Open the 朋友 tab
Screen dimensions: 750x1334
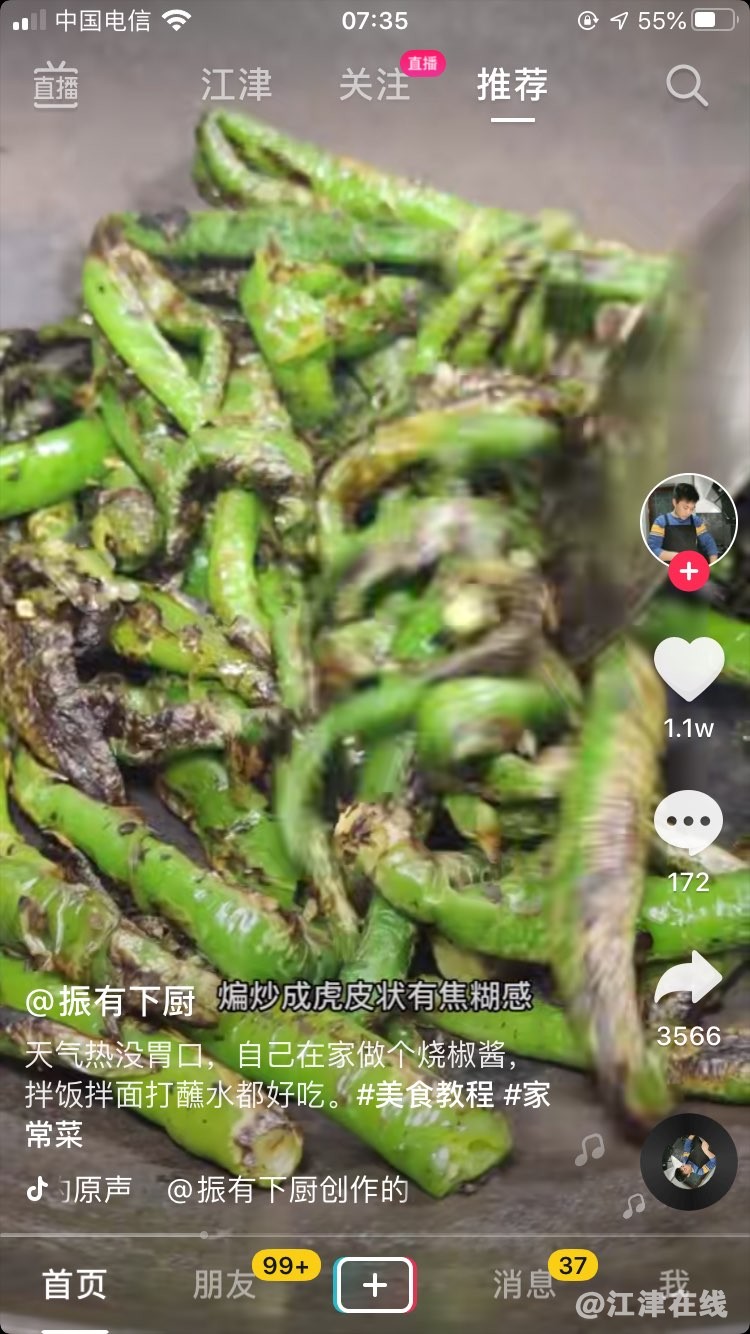pyautogui.click(x=226, y=1284)
